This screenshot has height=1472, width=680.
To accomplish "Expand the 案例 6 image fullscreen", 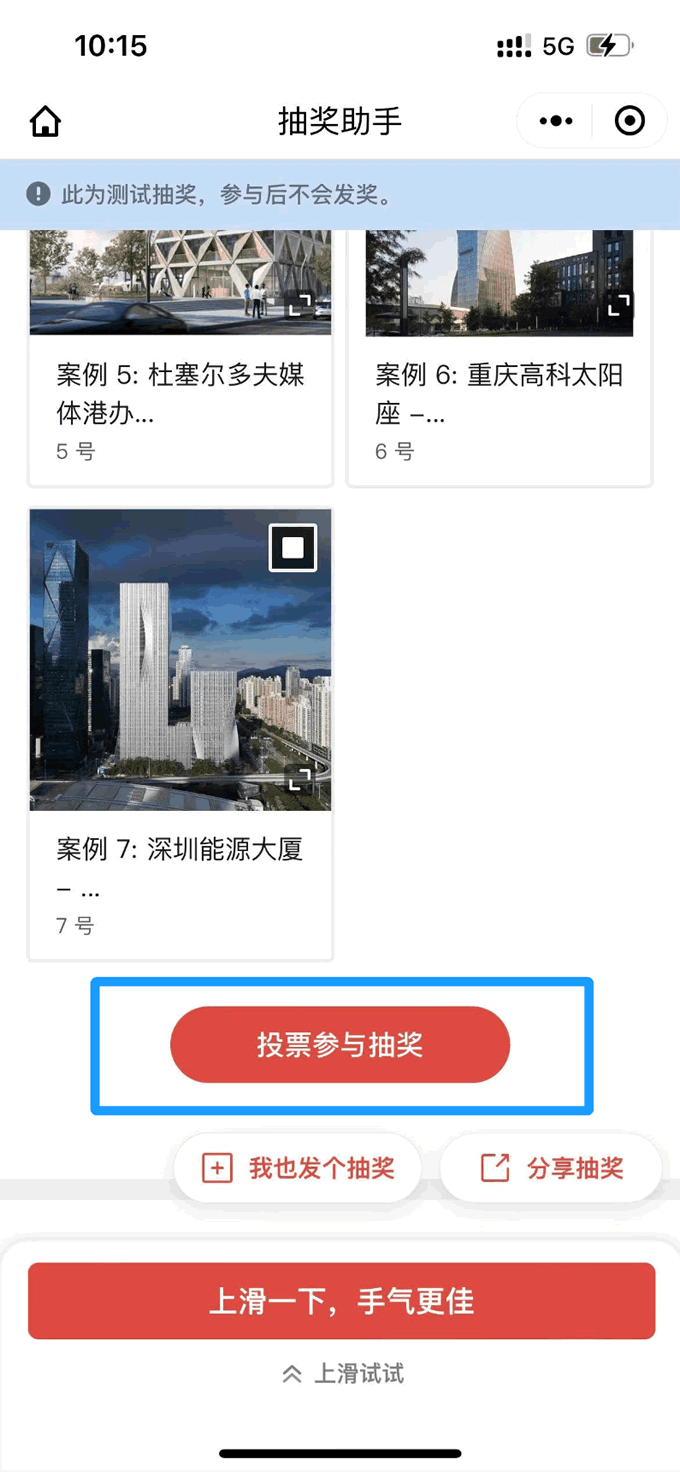I will [x=620, y=304].
